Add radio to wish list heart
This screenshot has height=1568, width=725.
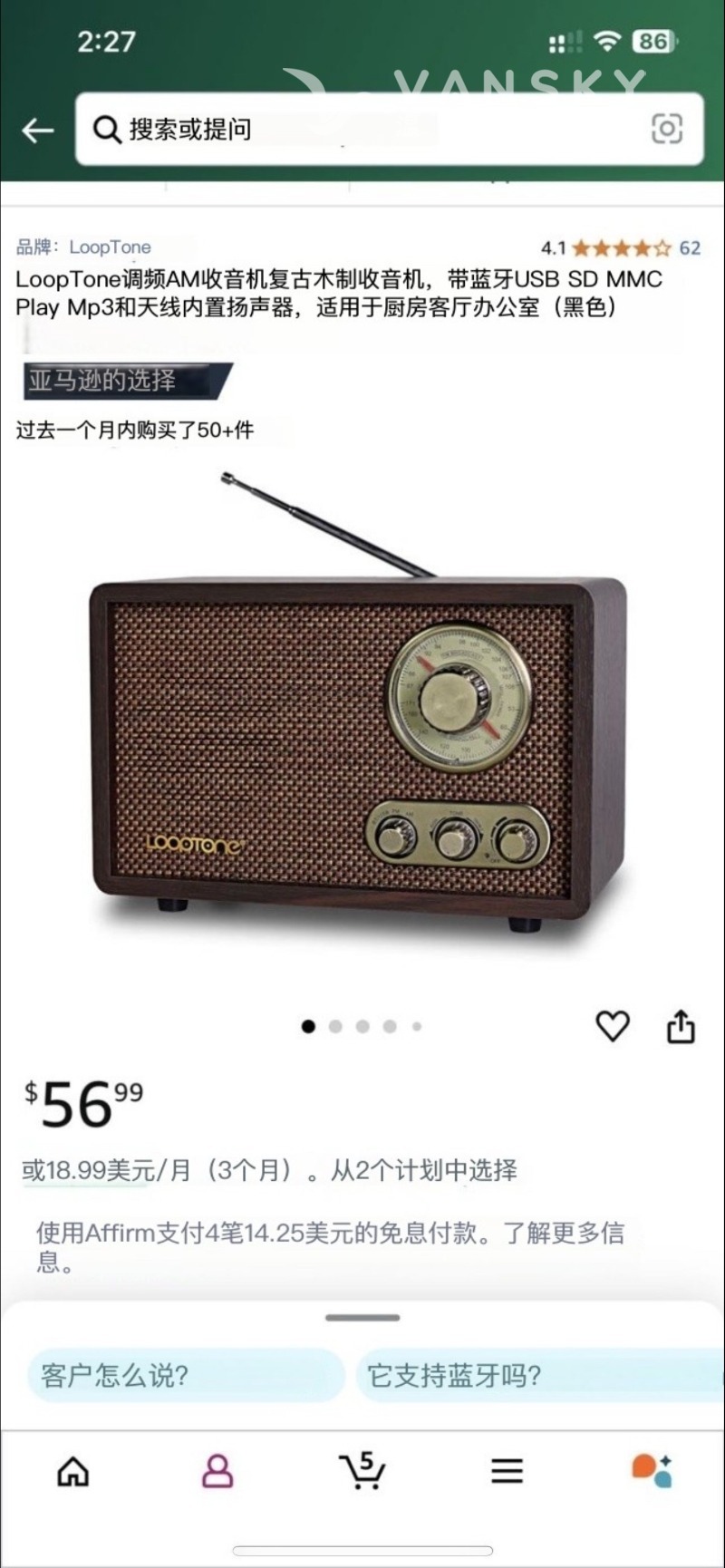[613, 1026]
